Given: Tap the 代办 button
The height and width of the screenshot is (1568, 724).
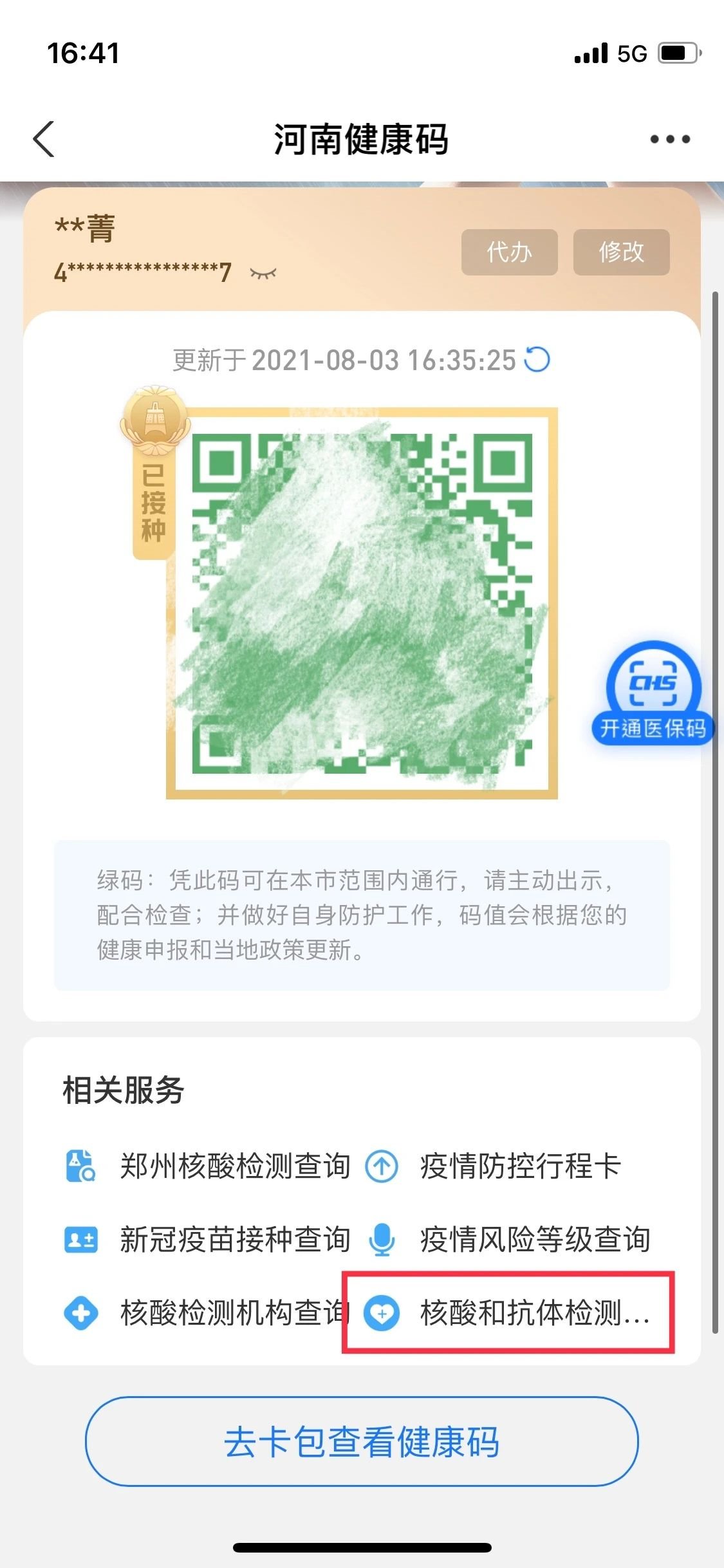Looking at the screenshot, I should 509,252.
